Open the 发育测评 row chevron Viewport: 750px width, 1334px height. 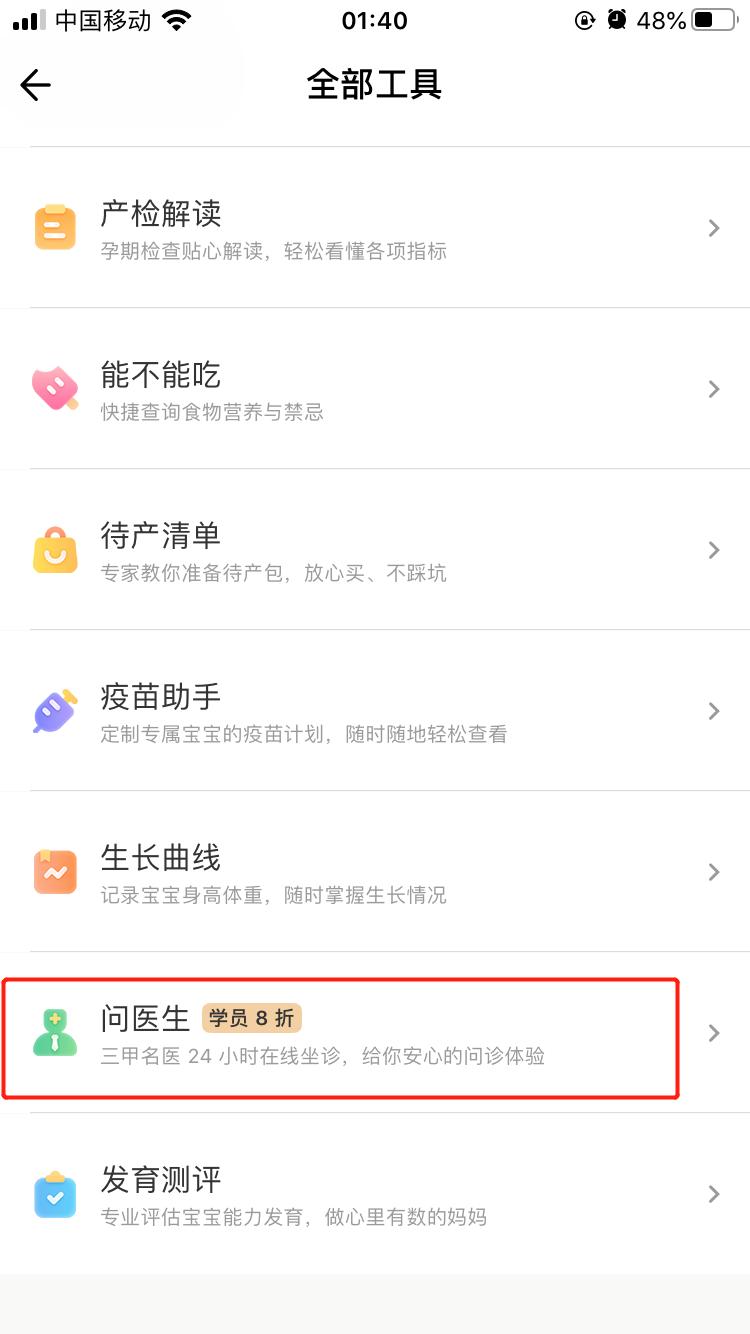pyautogui.click(x=714, y=1194)
